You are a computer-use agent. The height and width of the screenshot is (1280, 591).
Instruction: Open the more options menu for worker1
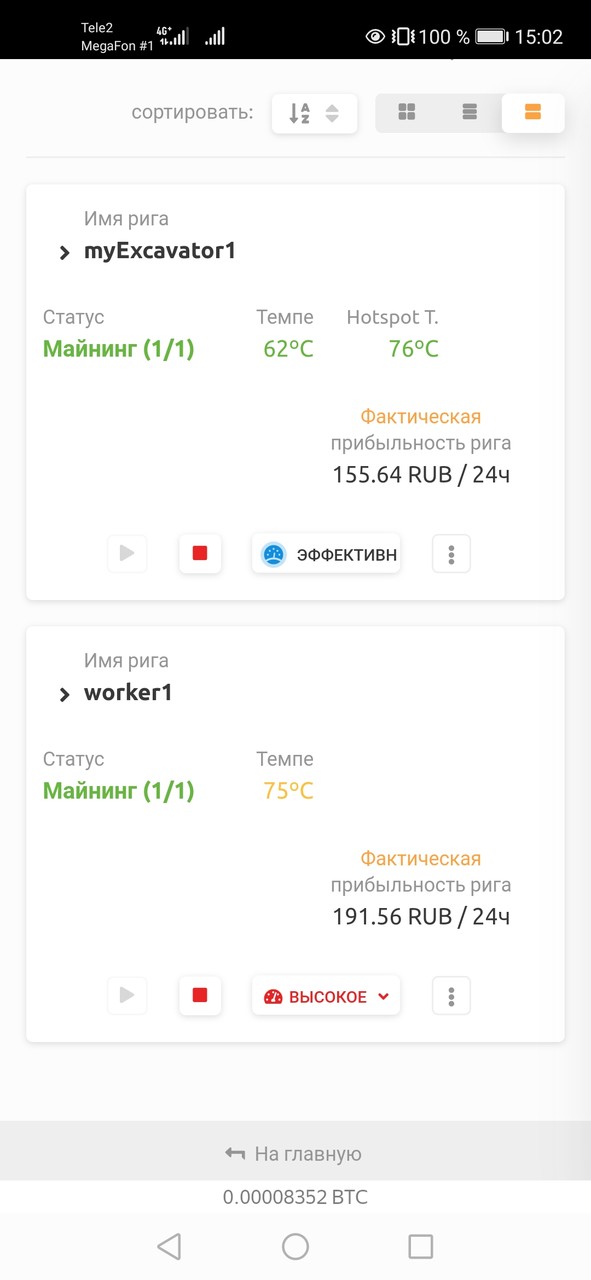451,996
